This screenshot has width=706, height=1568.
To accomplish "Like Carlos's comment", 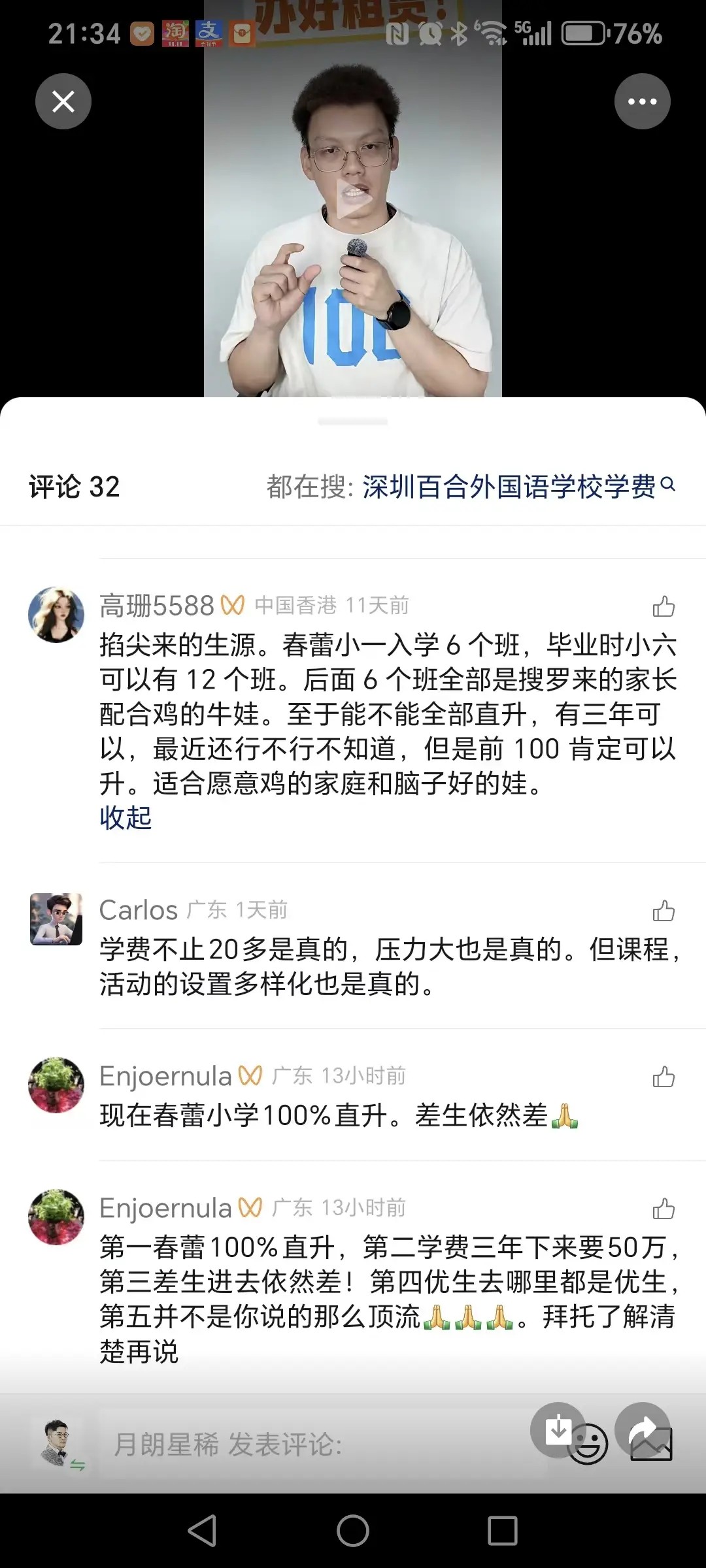I will tap(664, 911).
